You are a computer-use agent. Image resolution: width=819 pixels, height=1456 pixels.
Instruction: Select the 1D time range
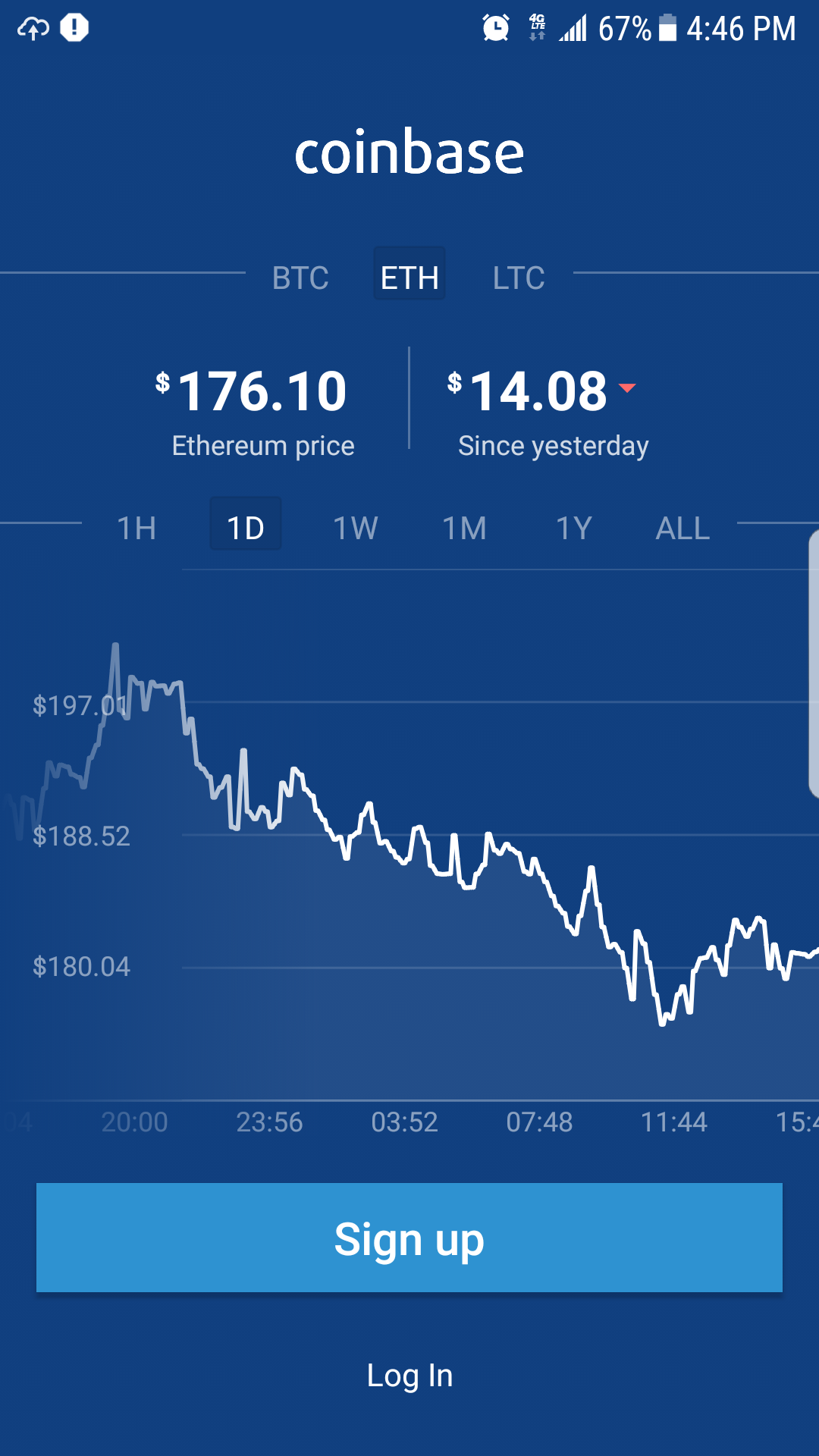coord(246,526)
